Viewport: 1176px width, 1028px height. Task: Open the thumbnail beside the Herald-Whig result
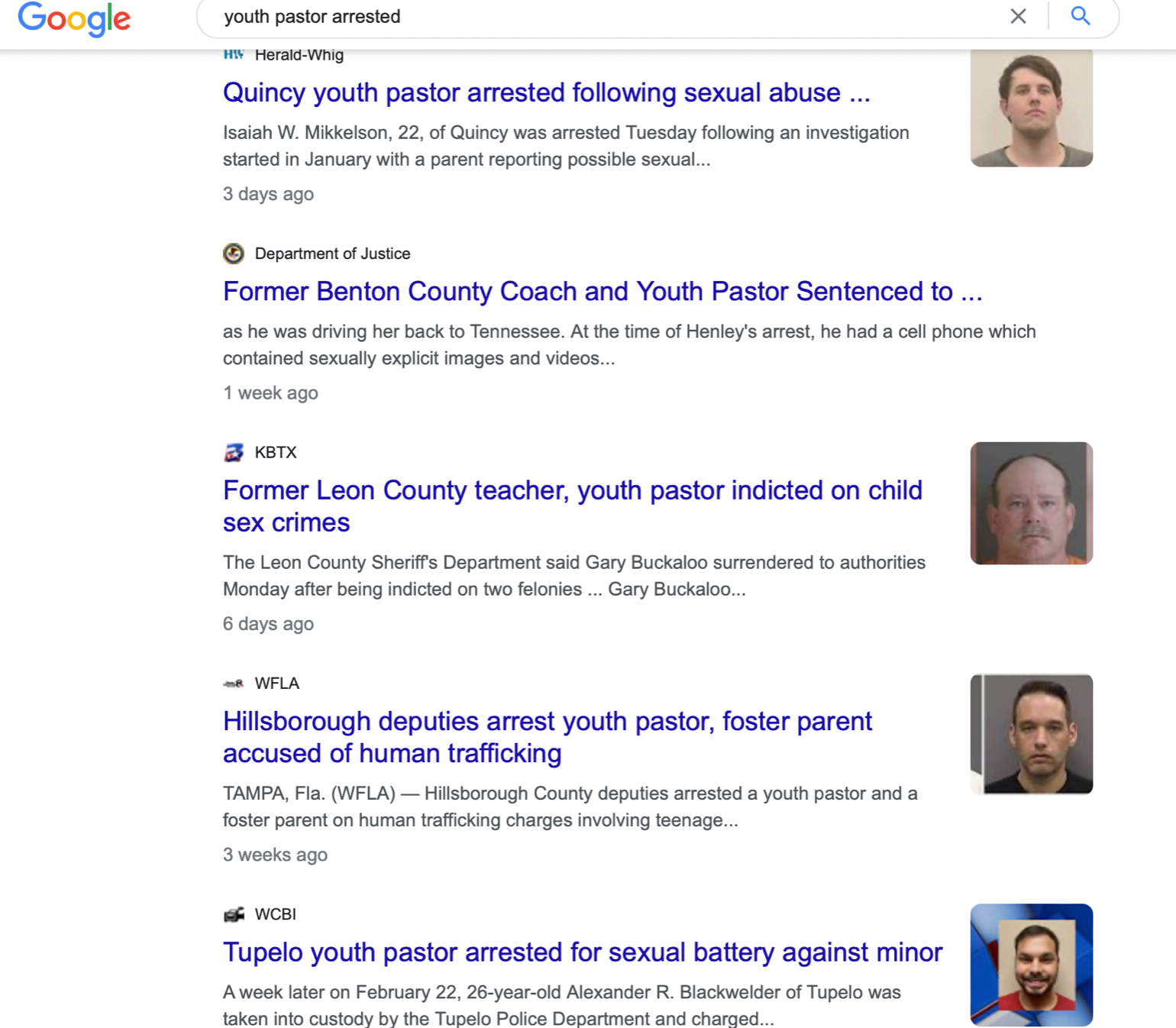(1031, 107)
